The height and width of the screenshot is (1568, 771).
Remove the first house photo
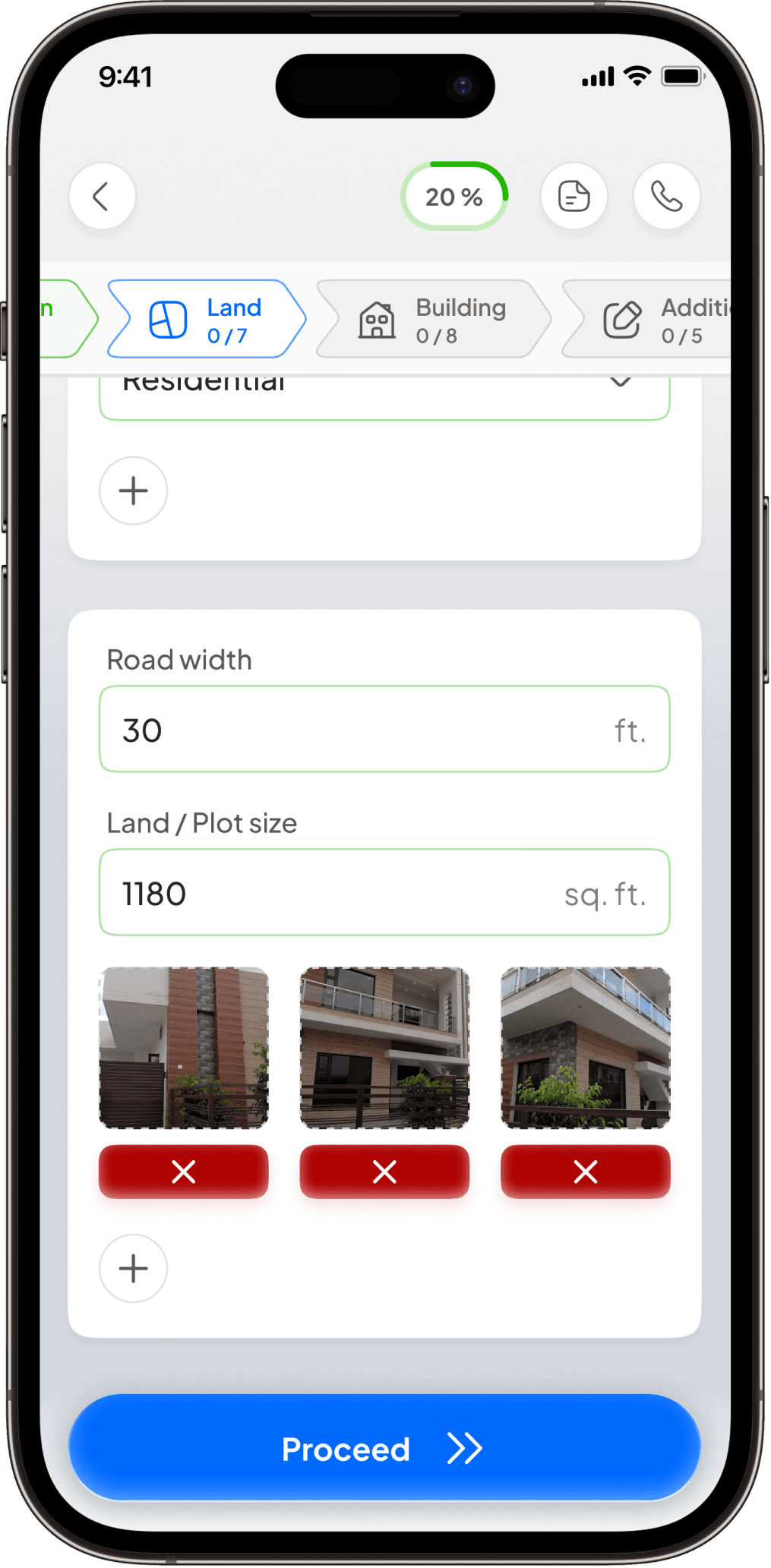click(x=184, y=1172)
